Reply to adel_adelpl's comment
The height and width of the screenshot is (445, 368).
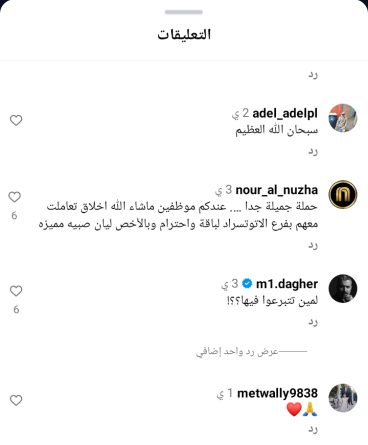(313, 151)
